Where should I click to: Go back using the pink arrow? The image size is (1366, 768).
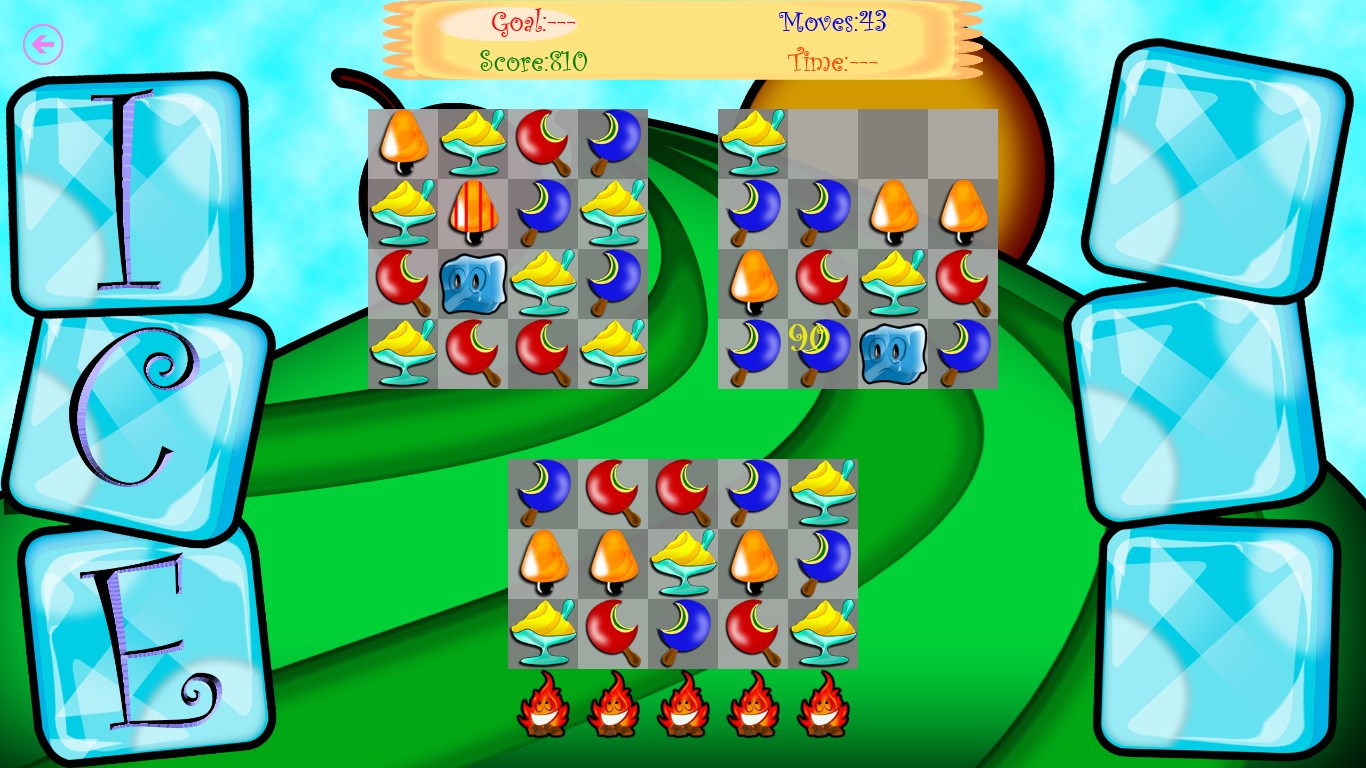[43, 44]
